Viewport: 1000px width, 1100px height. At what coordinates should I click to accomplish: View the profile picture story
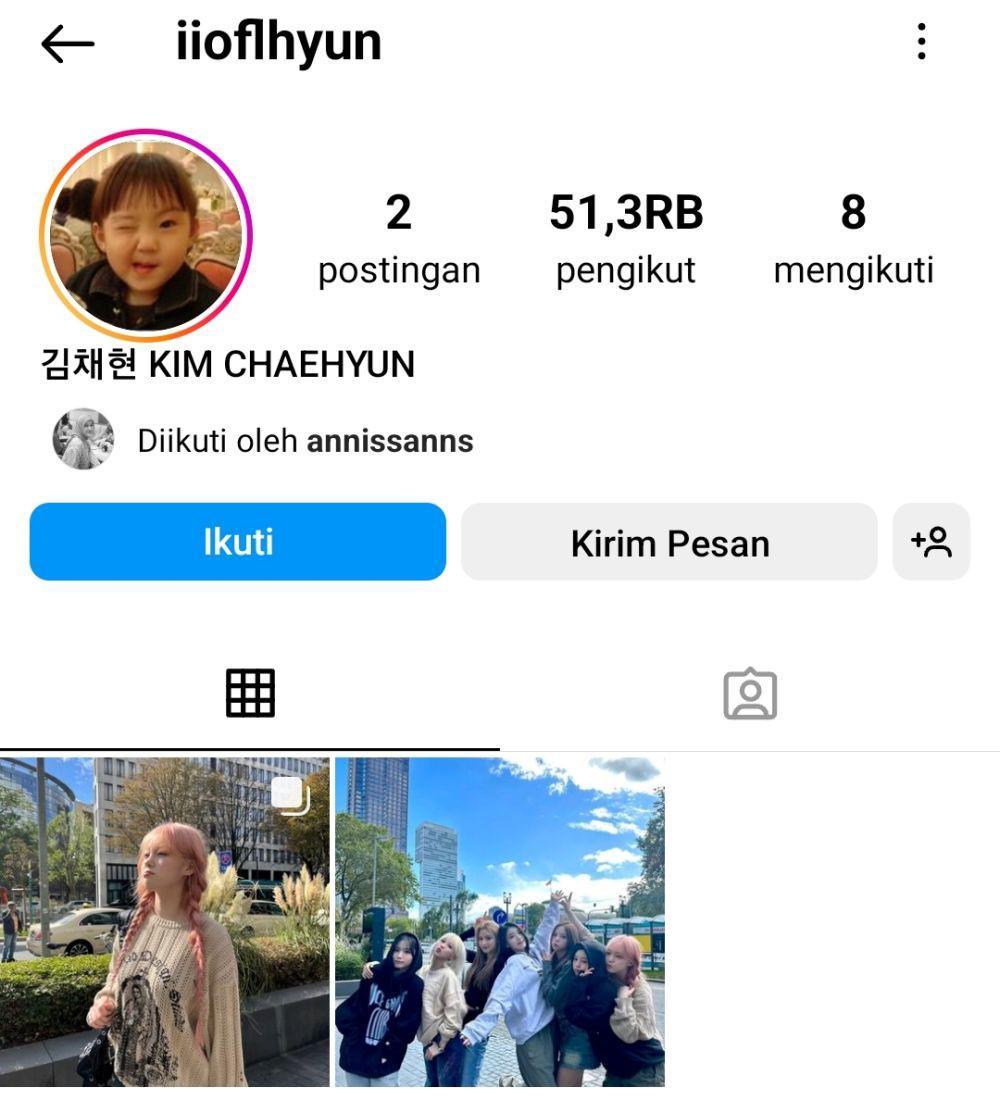[x=146, y=236]
